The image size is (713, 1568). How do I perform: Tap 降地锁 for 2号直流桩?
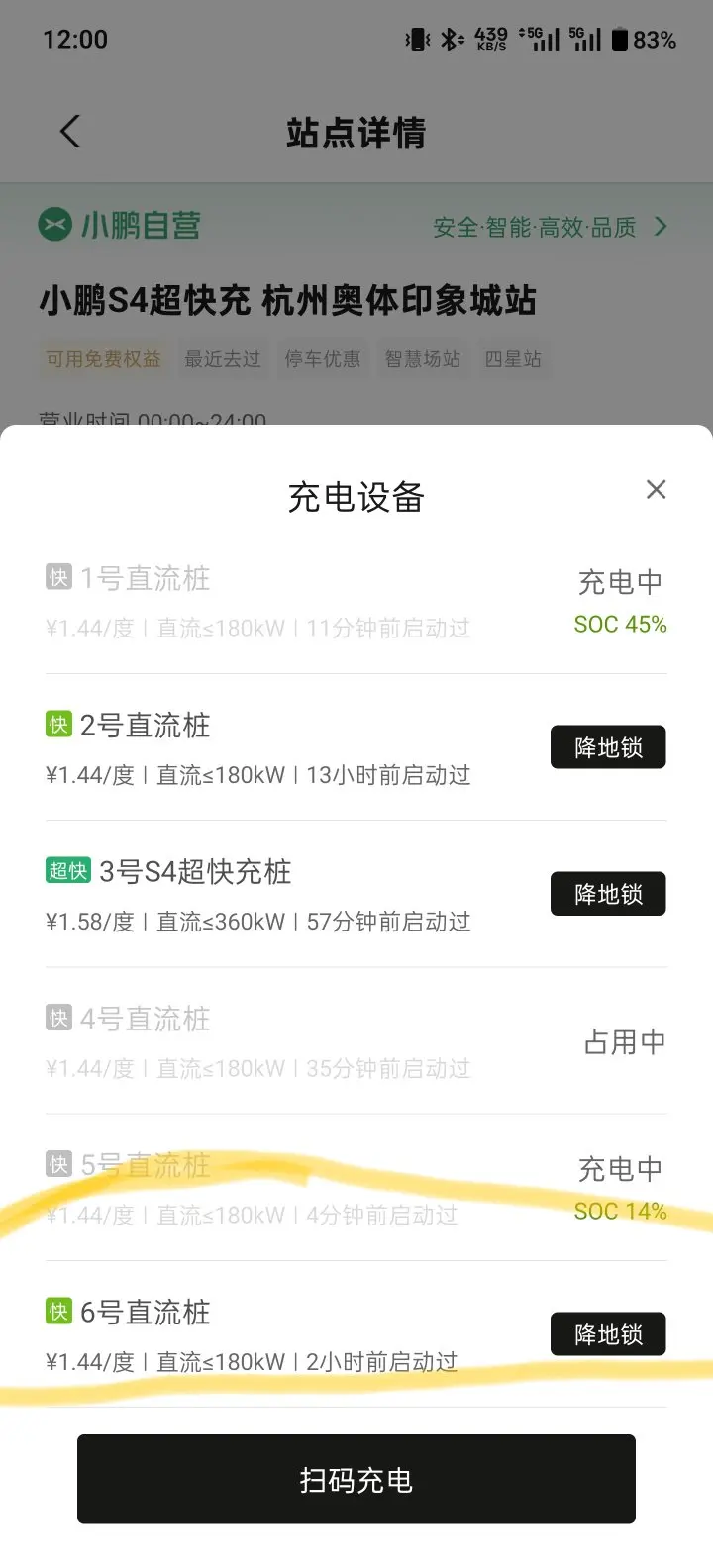[x=608, y=747]
